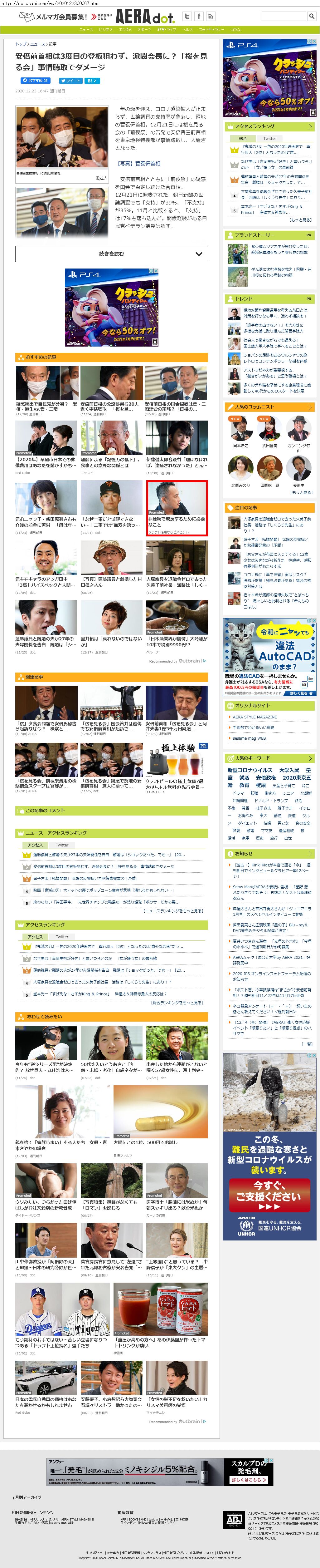Open the 新型コロナウイルス keyword link
The image size is (320, 1568).
click(250, 770)
